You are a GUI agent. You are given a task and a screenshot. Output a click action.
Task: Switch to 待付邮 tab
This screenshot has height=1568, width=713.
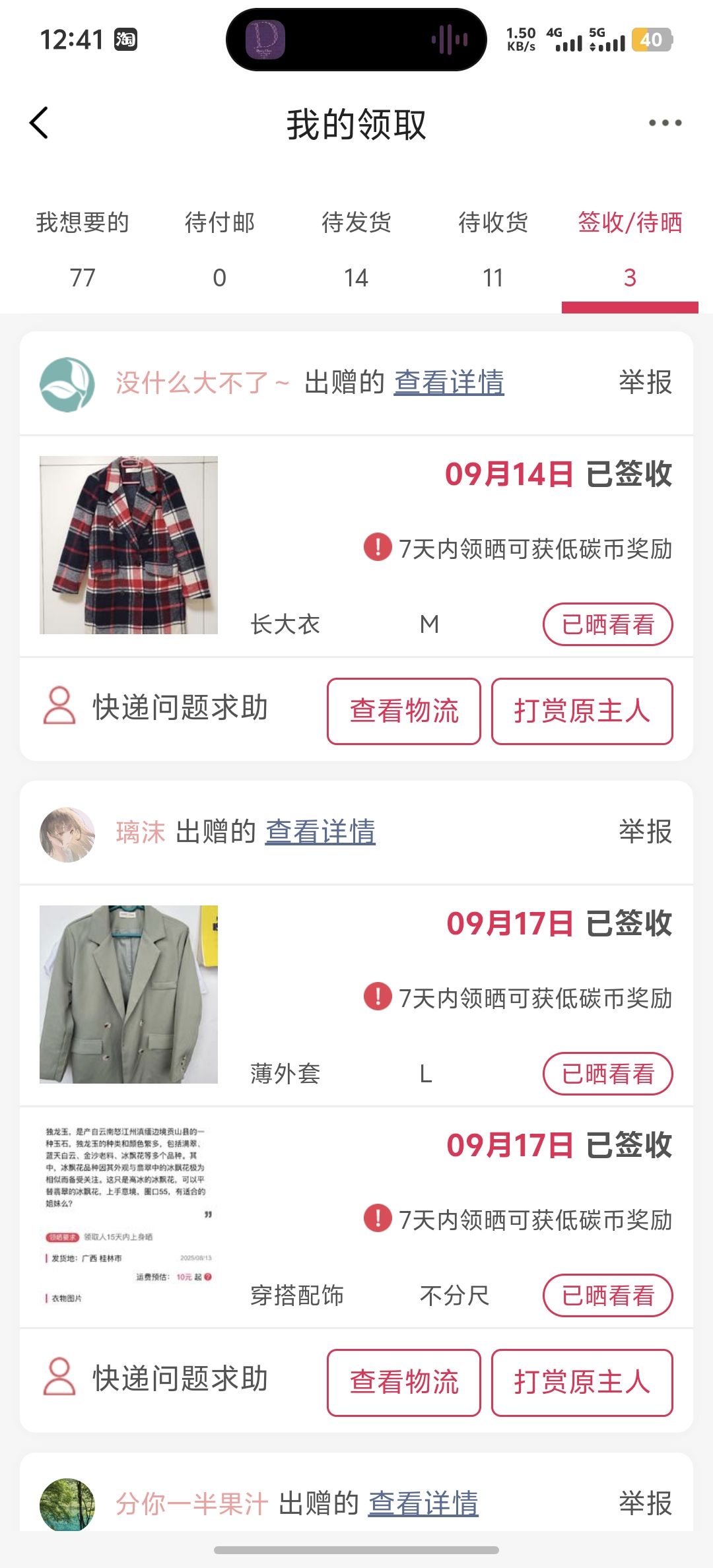[219, 248]
